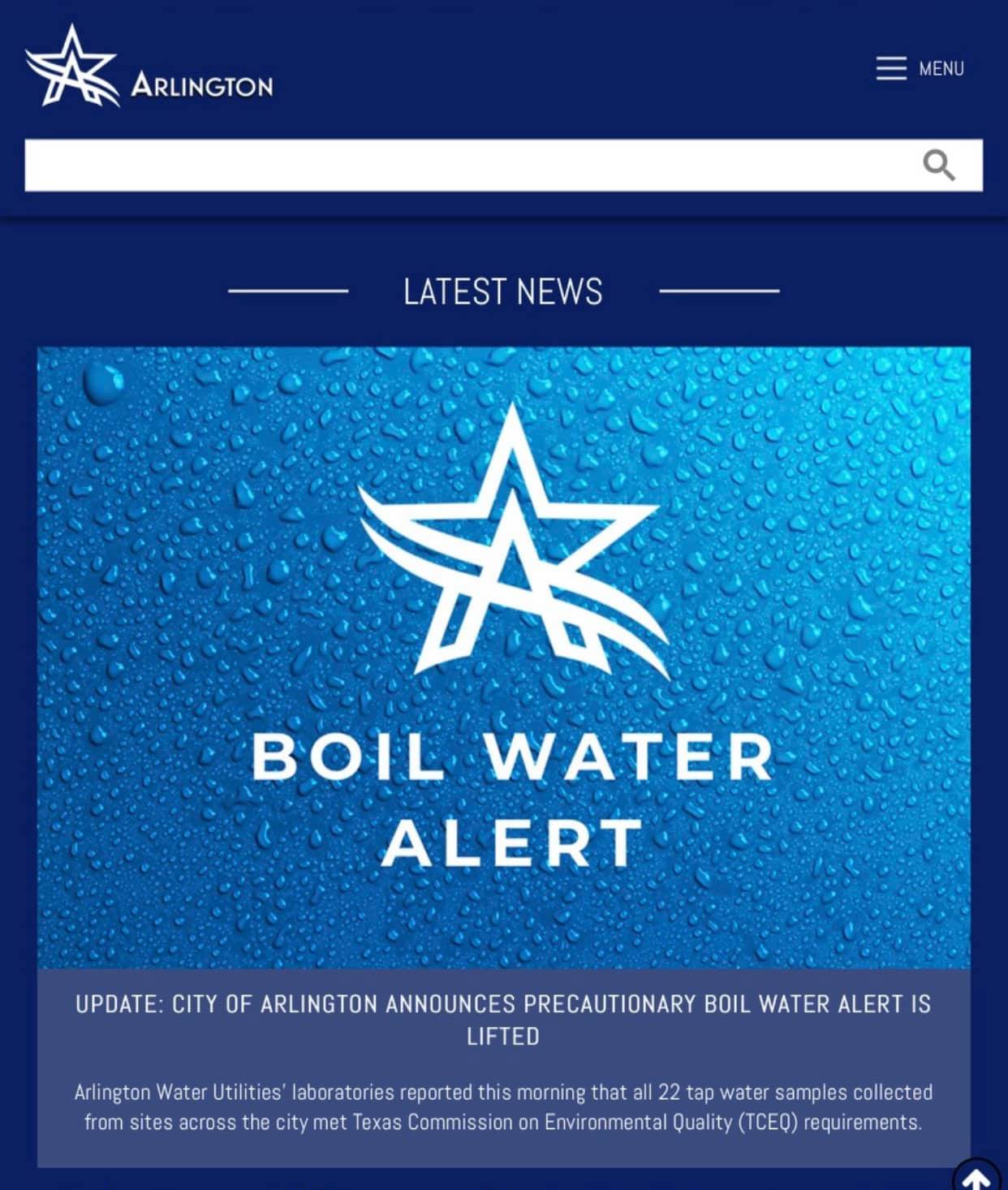Open the MENU hamburger button
The image size is (1008, 1190).
click(919, 68)
